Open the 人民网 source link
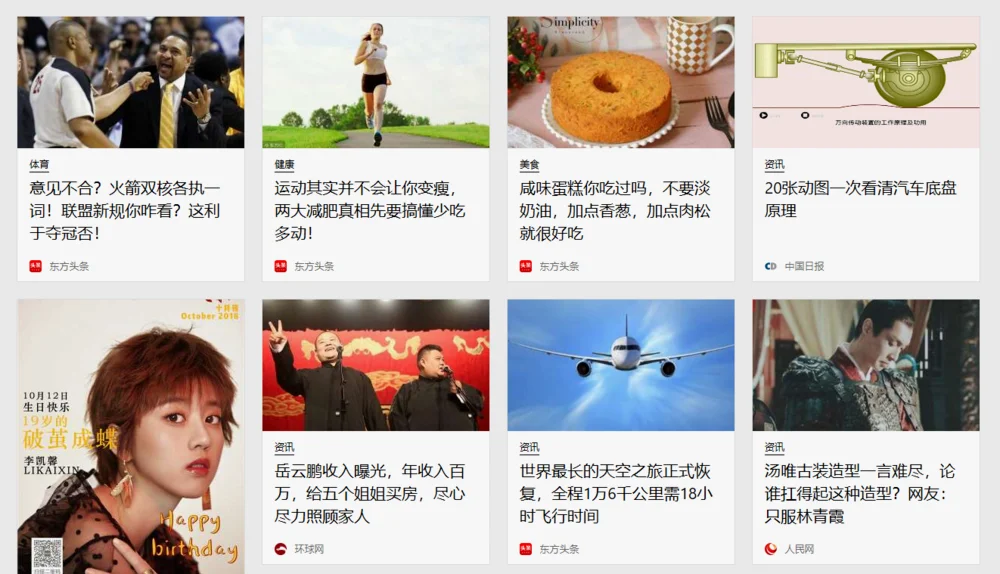This screenshot has width=1000, height=574. click(798, 549)
